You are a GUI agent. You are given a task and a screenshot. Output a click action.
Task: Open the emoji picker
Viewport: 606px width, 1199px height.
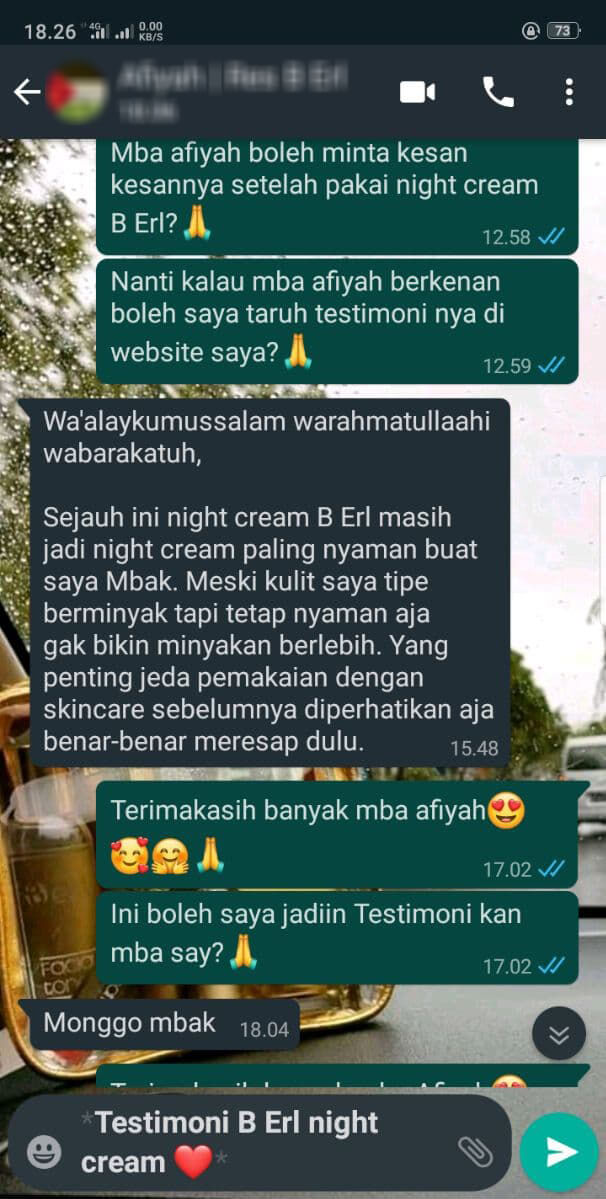pyautogui.click(x=44, y=1152)
